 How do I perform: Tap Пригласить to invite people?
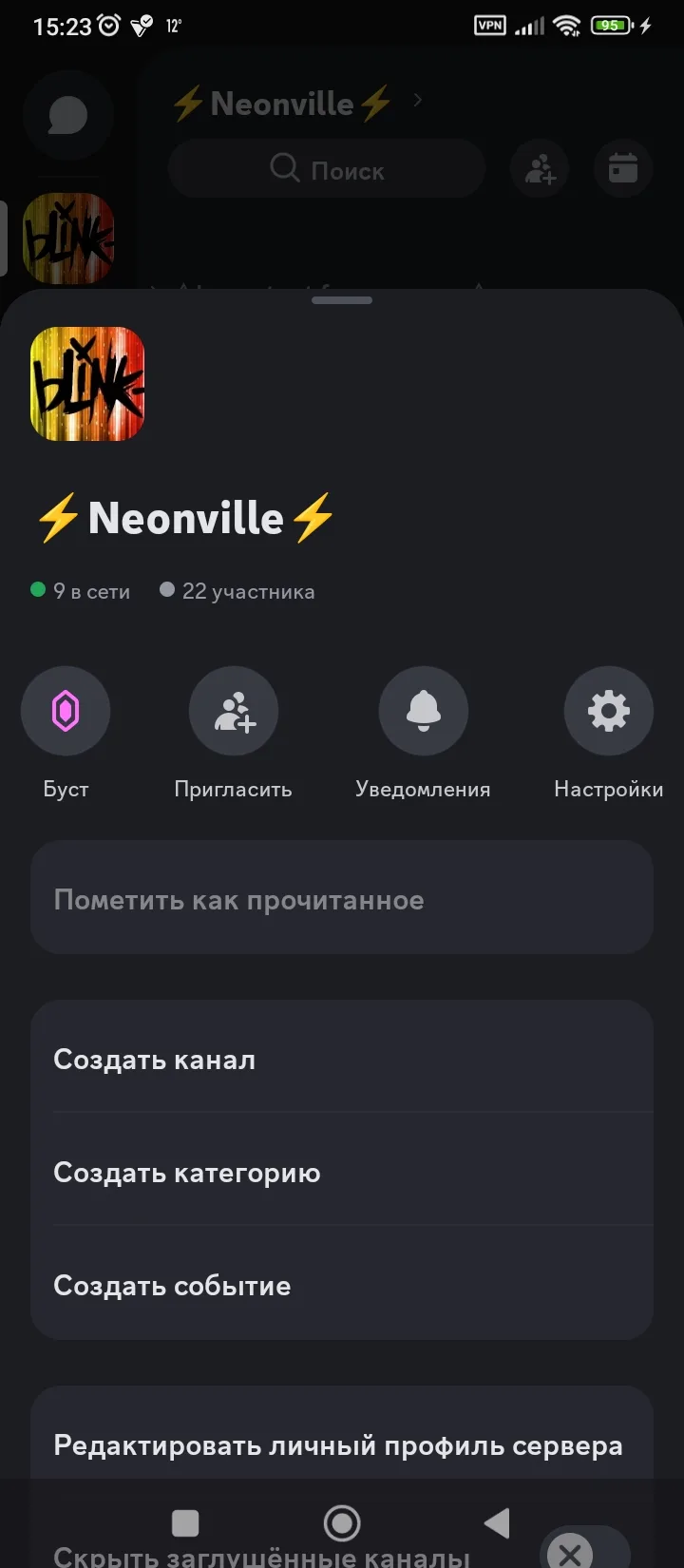[x=234, y=711]
